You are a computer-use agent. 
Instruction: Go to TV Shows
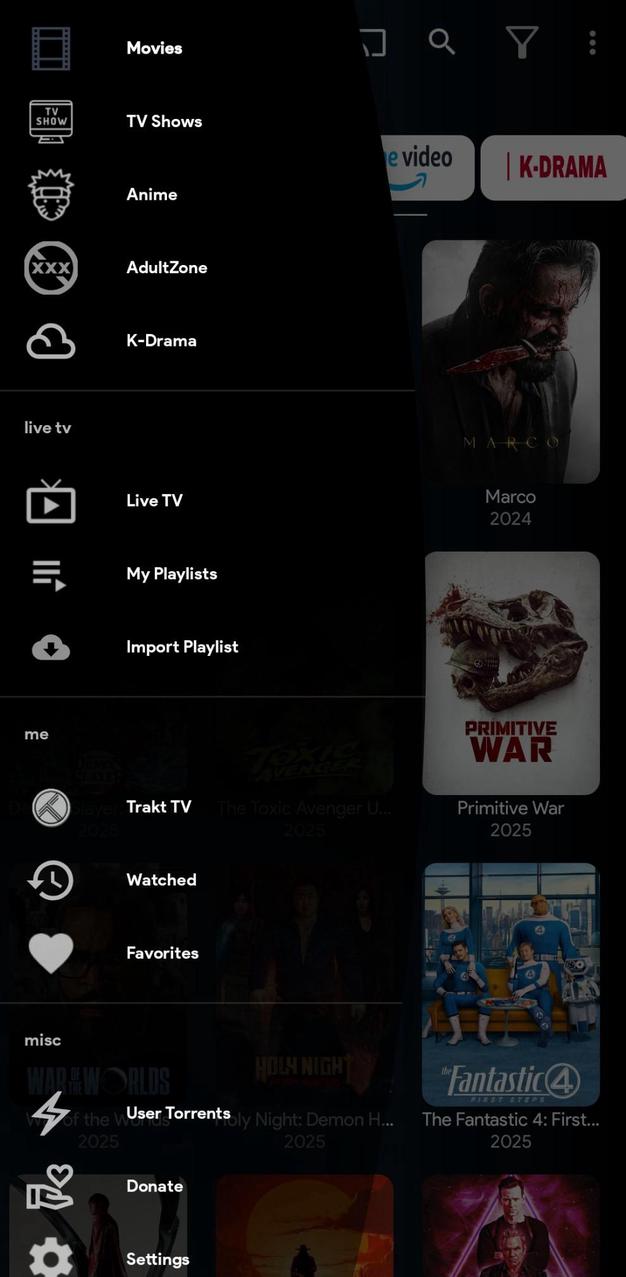(x=164, y=121)
